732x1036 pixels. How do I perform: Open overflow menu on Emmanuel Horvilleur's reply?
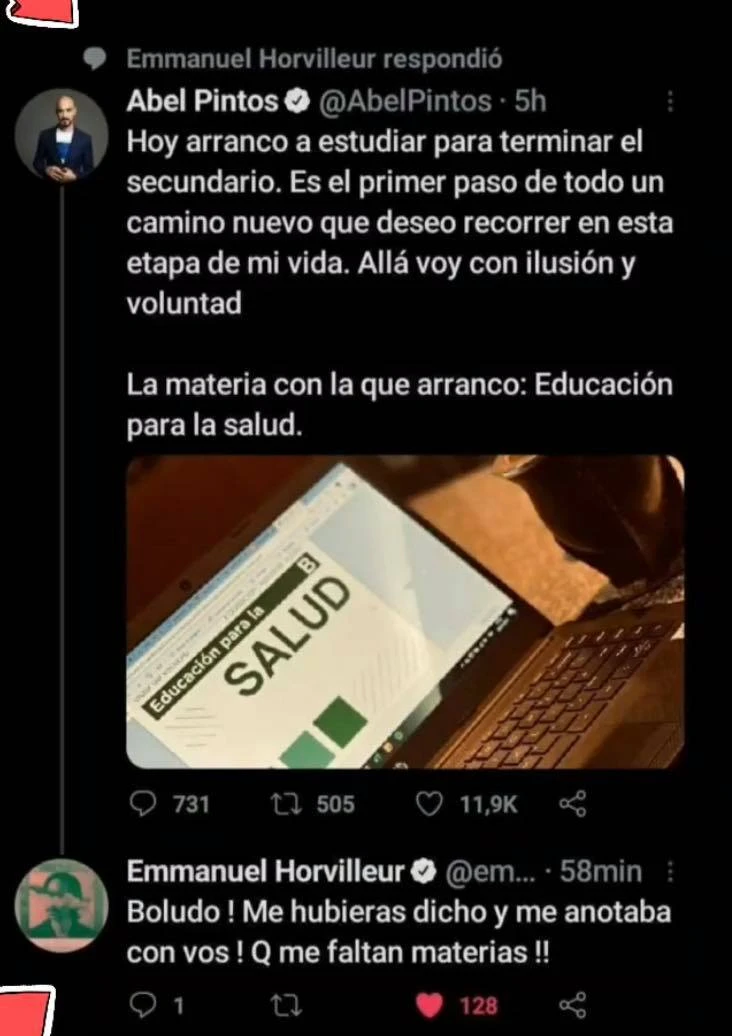(671, 871)
